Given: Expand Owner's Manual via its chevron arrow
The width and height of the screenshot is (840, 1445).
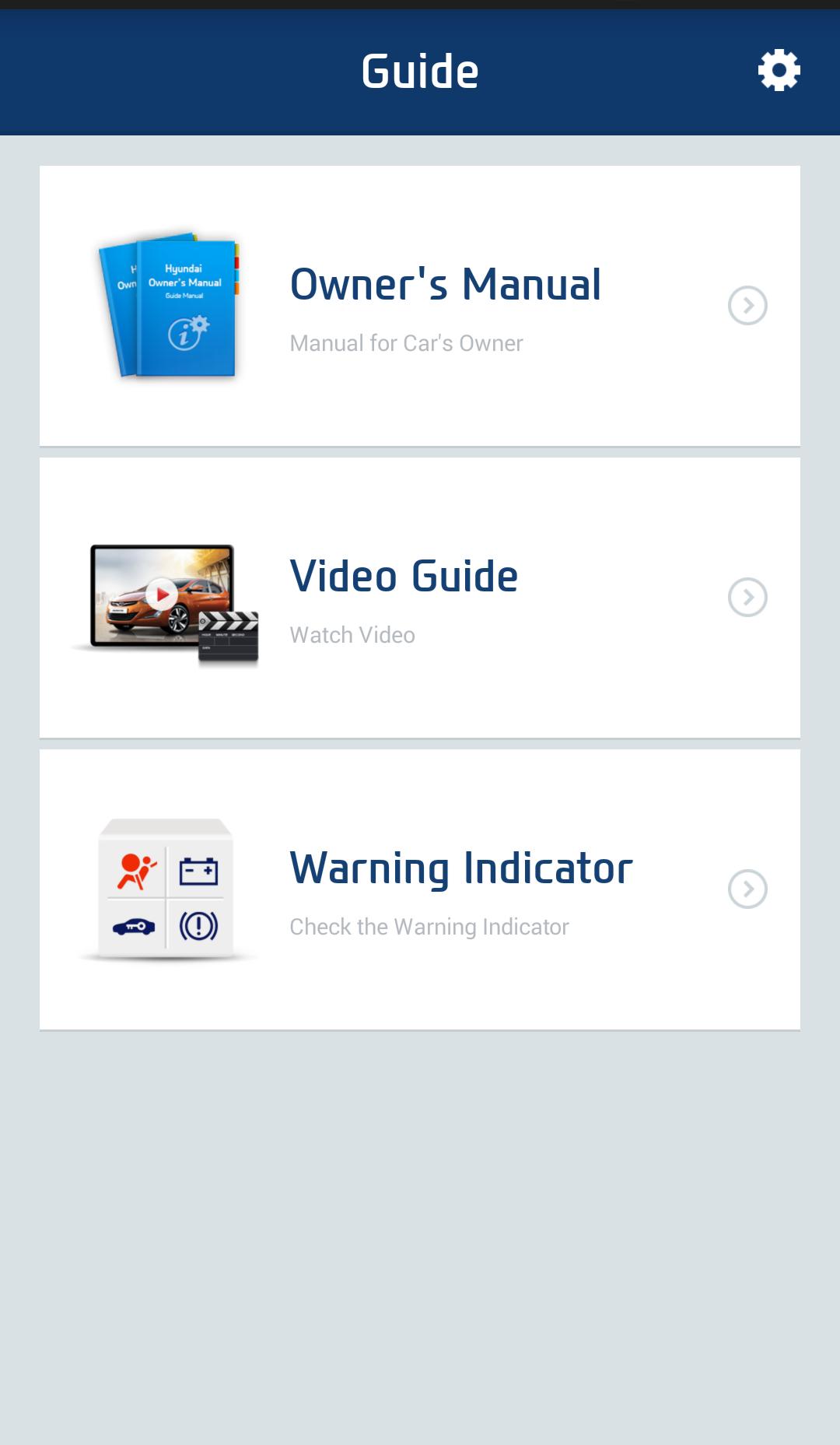Looking at the screenshot, I should [747, 305].
